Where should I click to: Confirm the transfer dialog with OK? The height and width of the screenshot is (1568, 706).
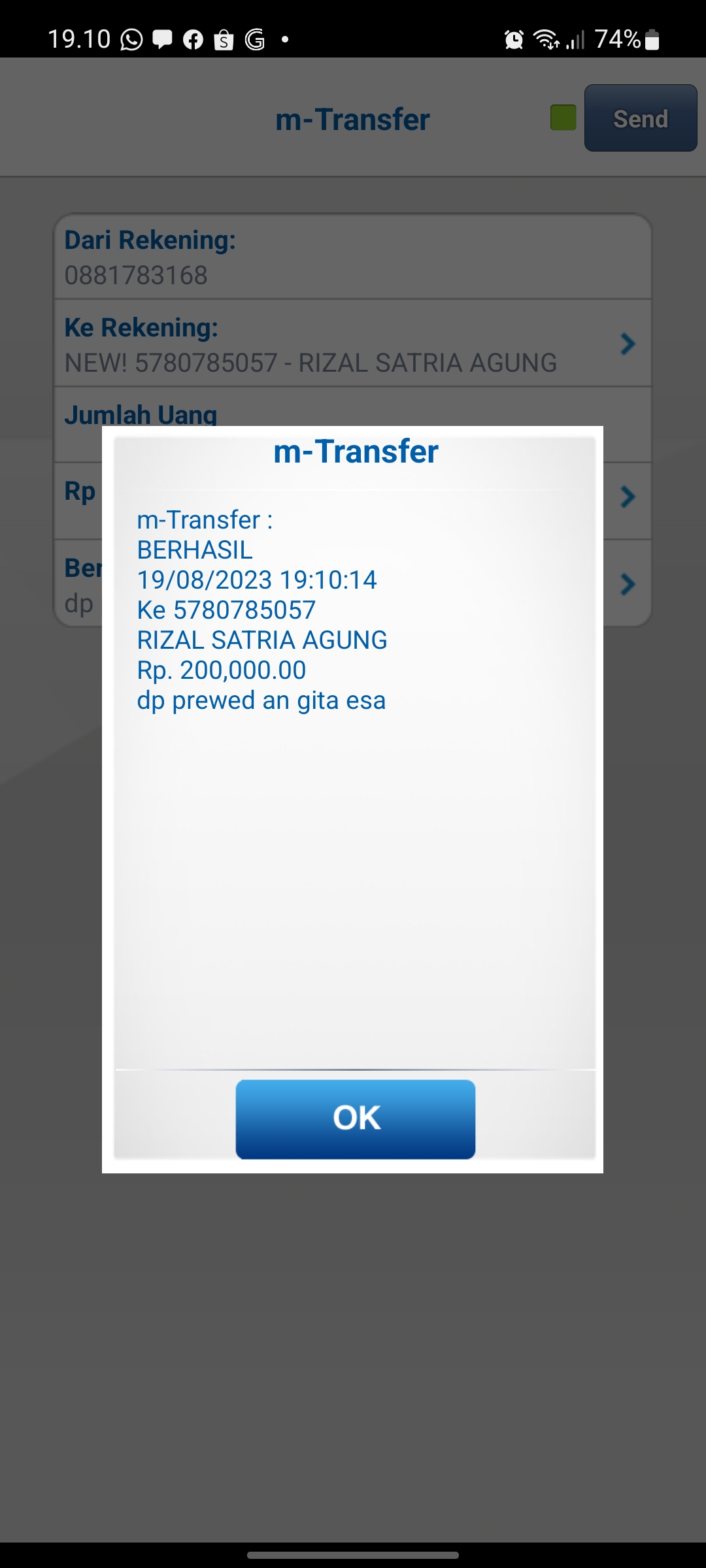[x=355, y=1119]
